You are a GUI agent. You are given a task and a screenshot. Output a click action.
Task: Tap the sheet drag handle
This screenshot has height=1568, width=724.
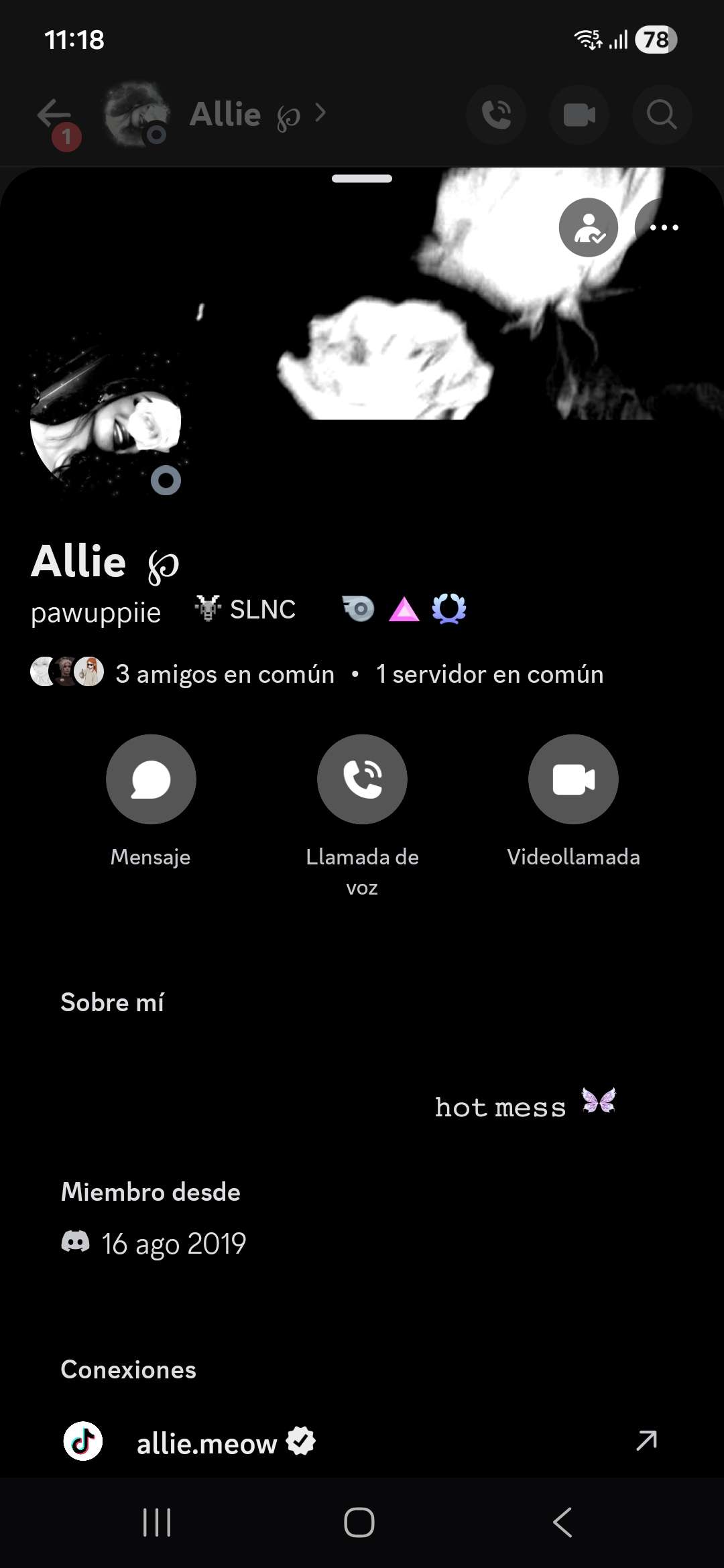pos(362,179)
